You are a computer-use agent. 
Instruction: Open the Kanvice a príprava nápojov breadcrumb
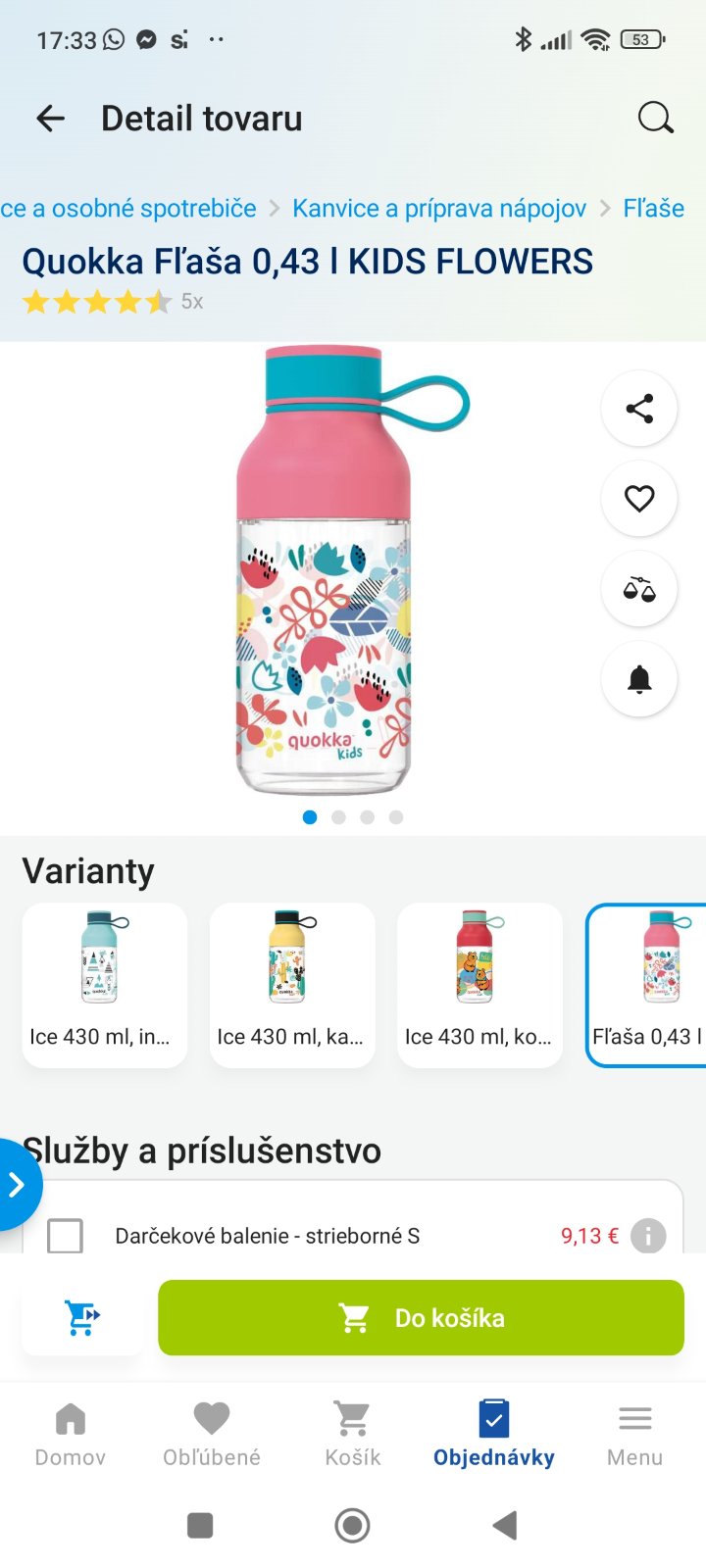coord(438,209)
